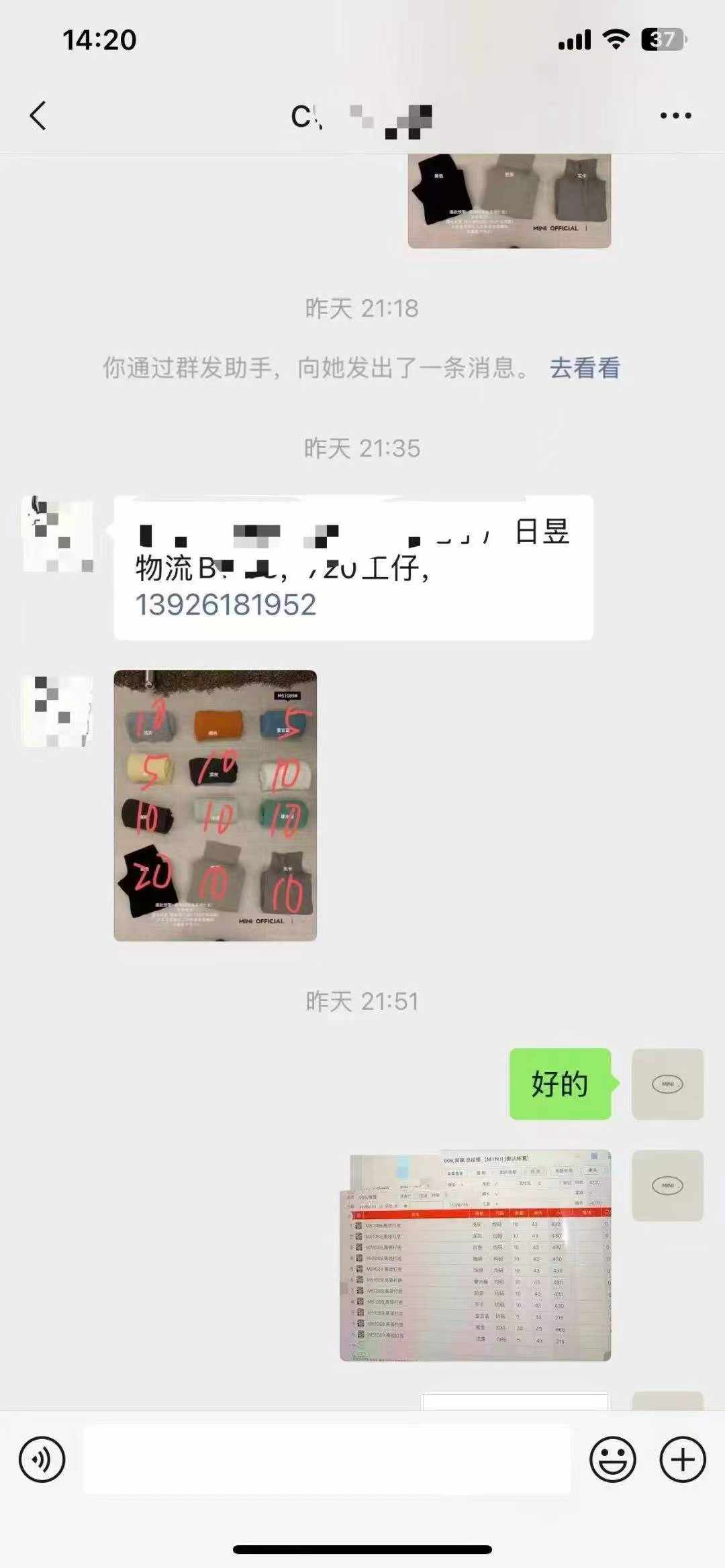The image size is (725, 1568).
Task: Open the plus attachment menu
Action: click(x=683, y=1459)
